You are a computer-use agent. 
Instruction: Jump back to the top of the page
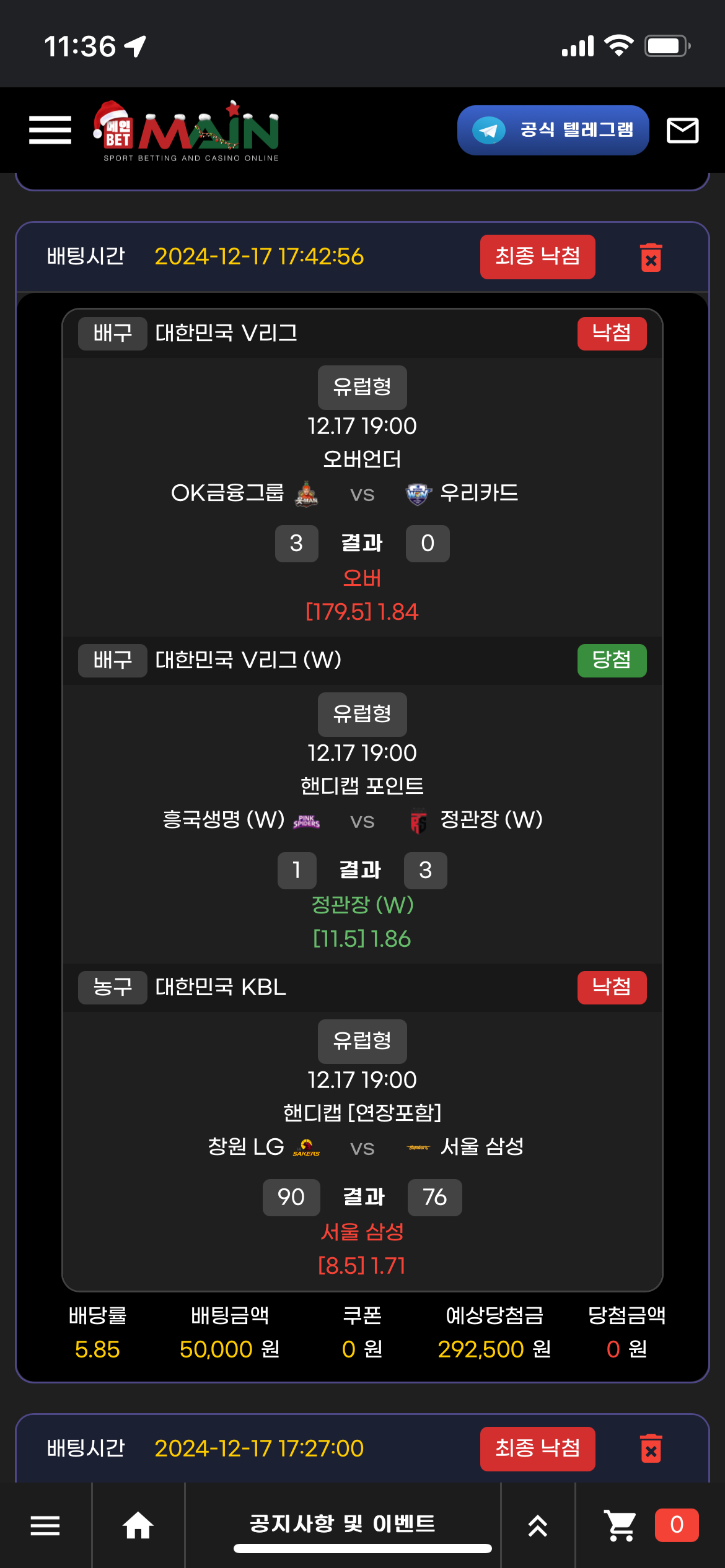537,1525
